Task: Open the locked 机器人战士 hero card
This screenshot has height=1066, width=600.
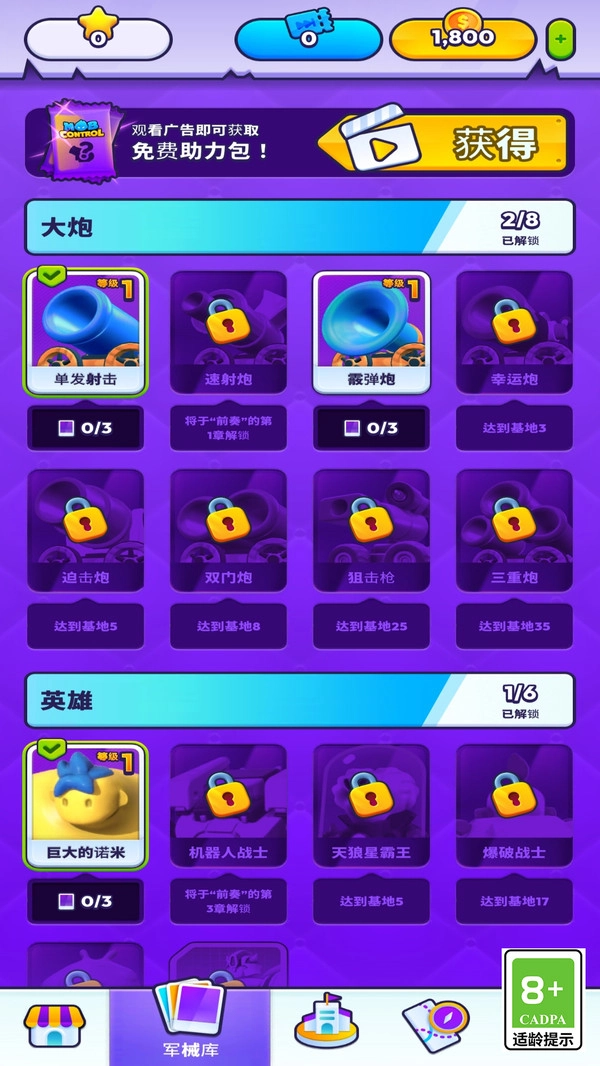Action: (228, 806)
